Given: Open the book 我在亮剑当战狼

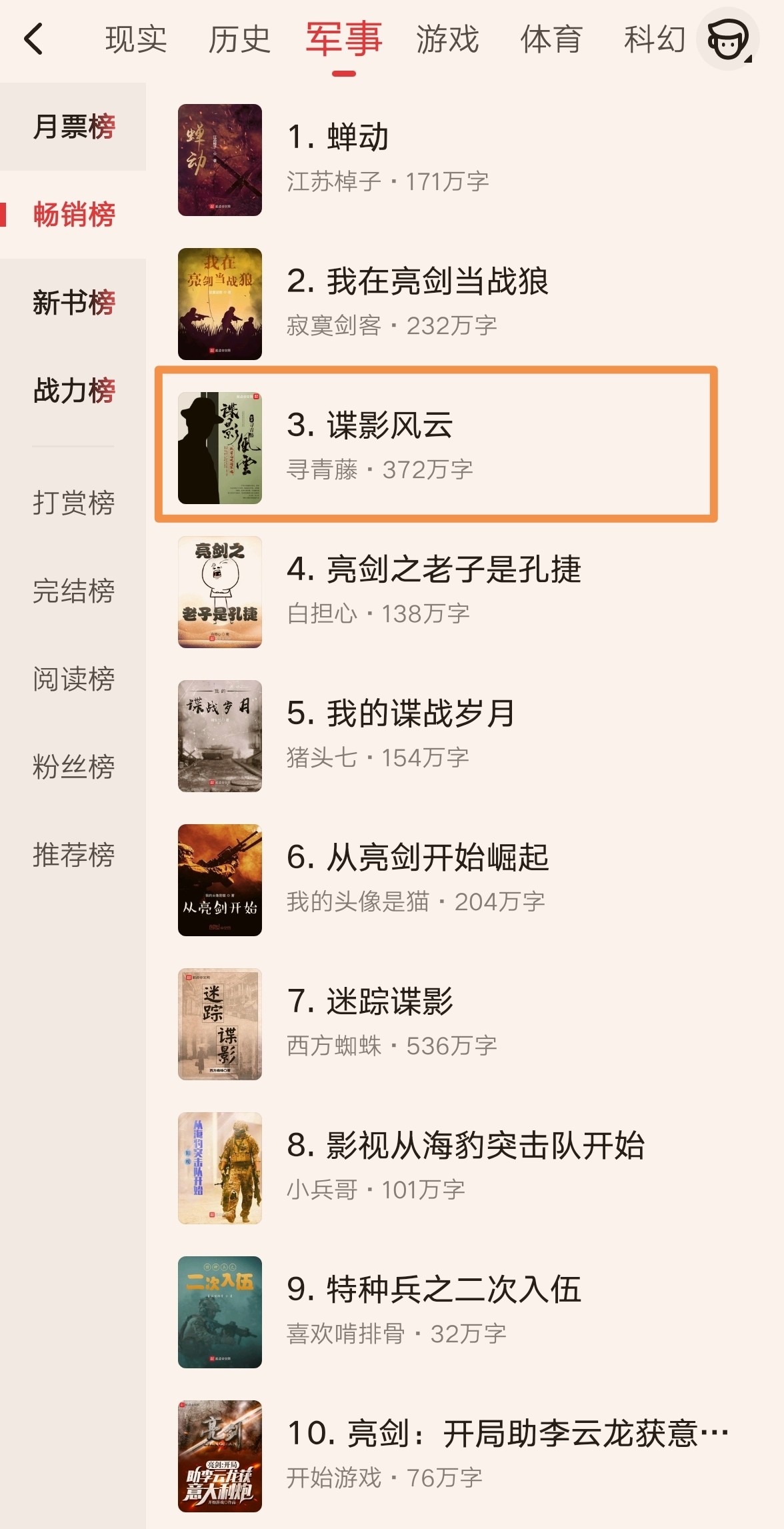Looking at the screenshot, I should [417, 281].
